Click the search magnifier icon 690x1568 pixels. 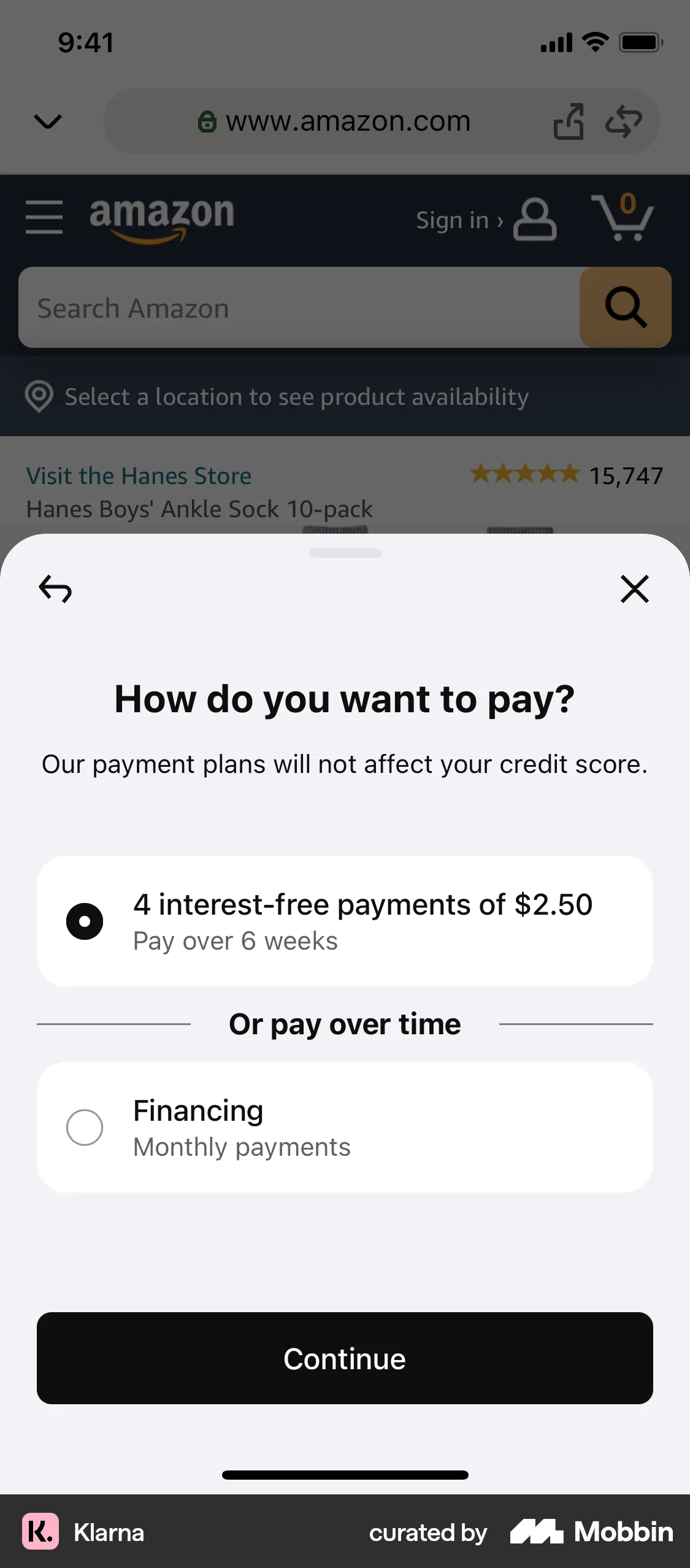tap(625, 307)
